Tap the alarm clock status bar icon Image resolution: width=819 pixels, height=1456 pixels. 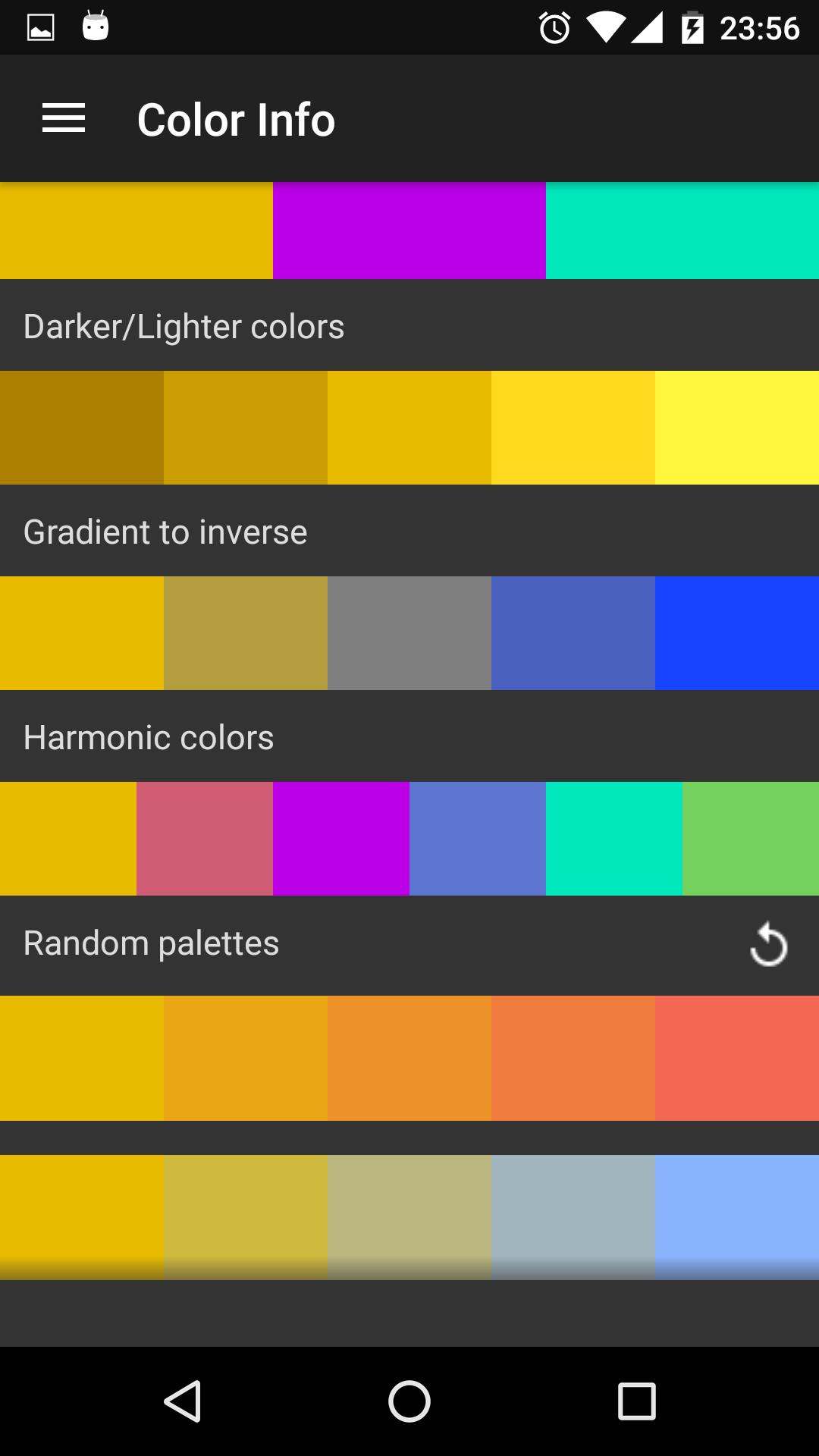(x=554, y=25)
